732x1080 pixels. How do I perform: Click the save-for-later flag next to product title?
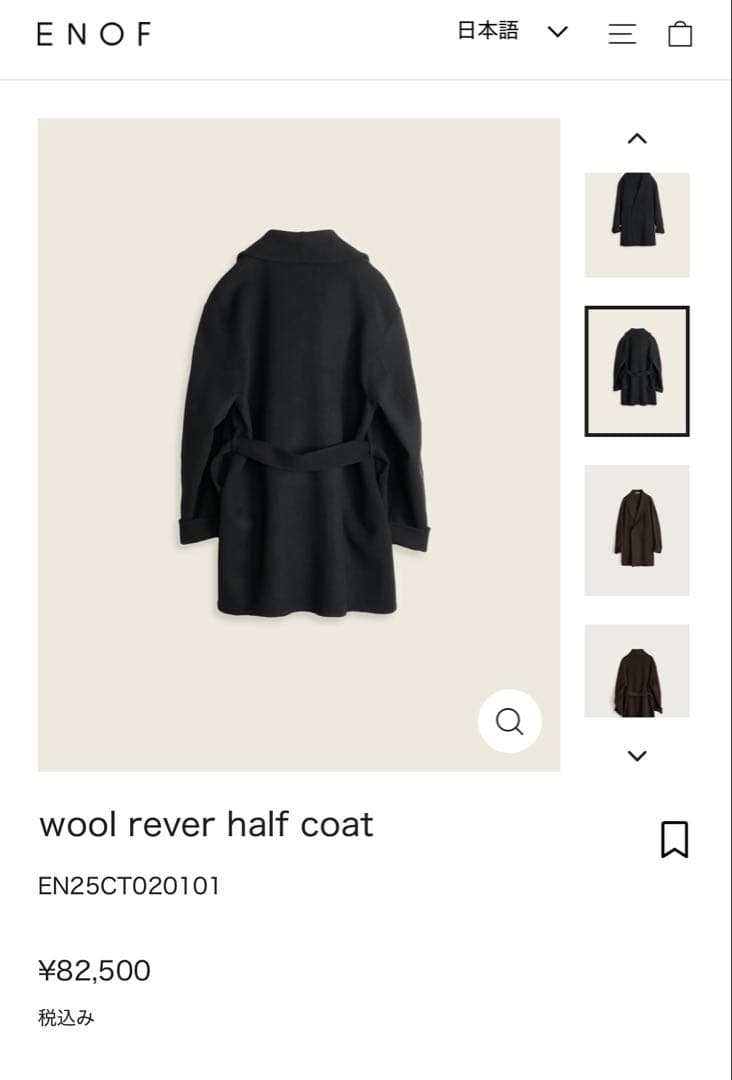676,838
